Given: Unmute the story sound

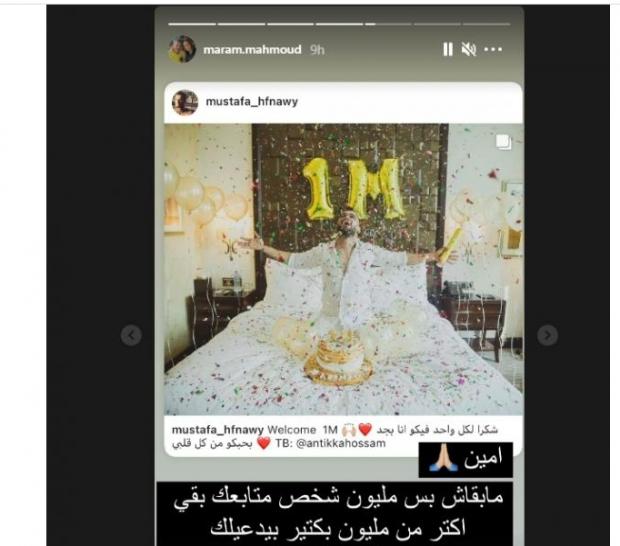Looking at the screenshot, I should 469,49.
